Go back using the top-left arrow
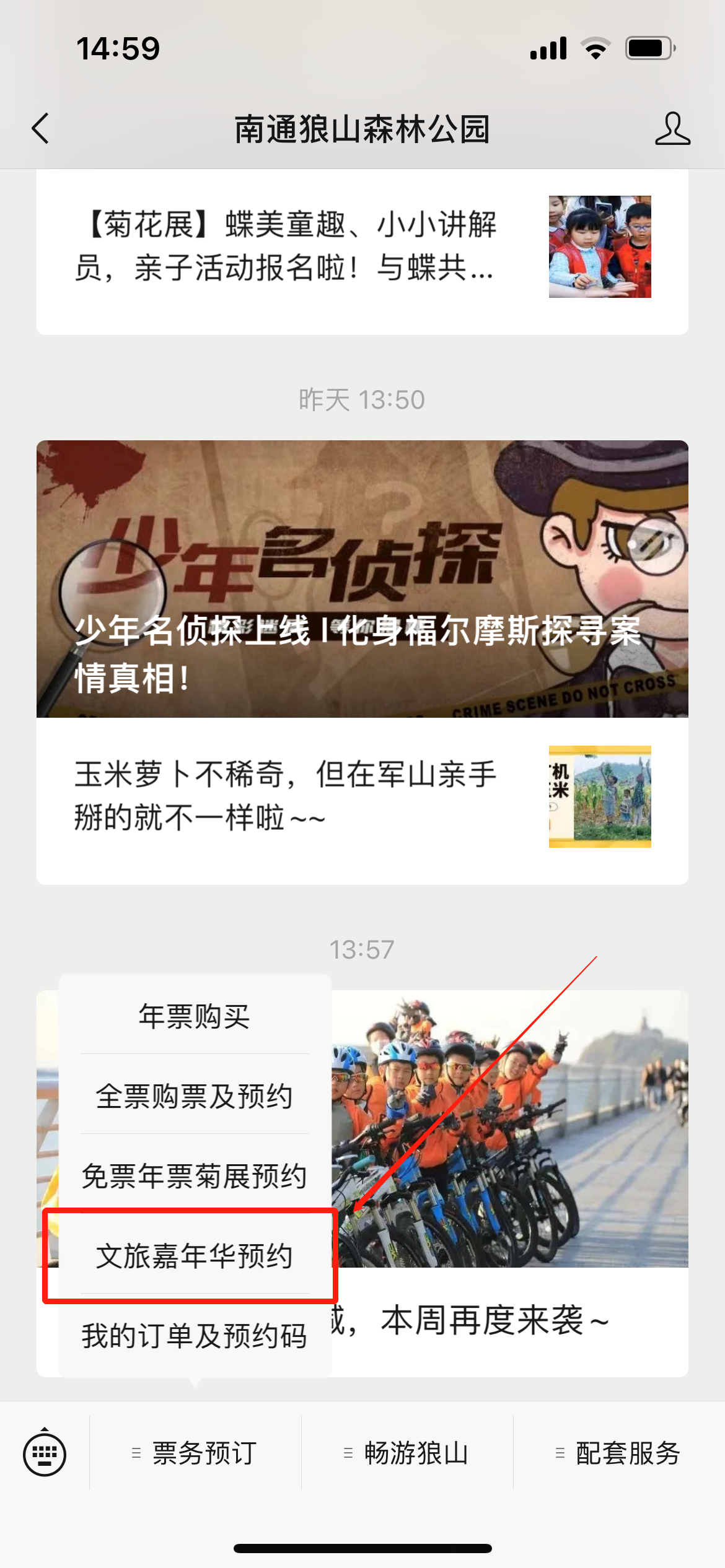Viewport: 725px width, 1568px height. point(41,129)
